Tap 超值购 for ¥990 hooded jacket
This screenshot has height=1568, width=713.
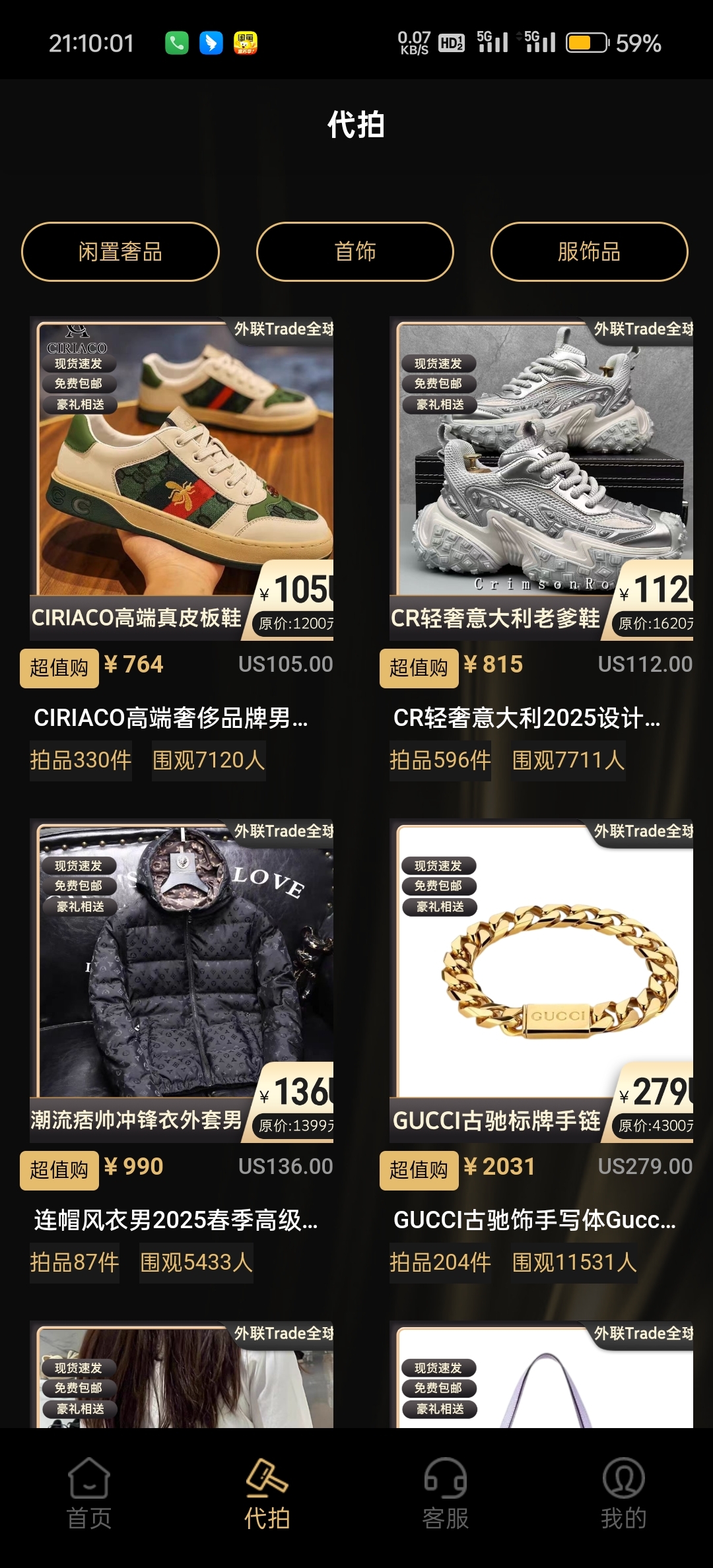click(x=59, y=1170)
